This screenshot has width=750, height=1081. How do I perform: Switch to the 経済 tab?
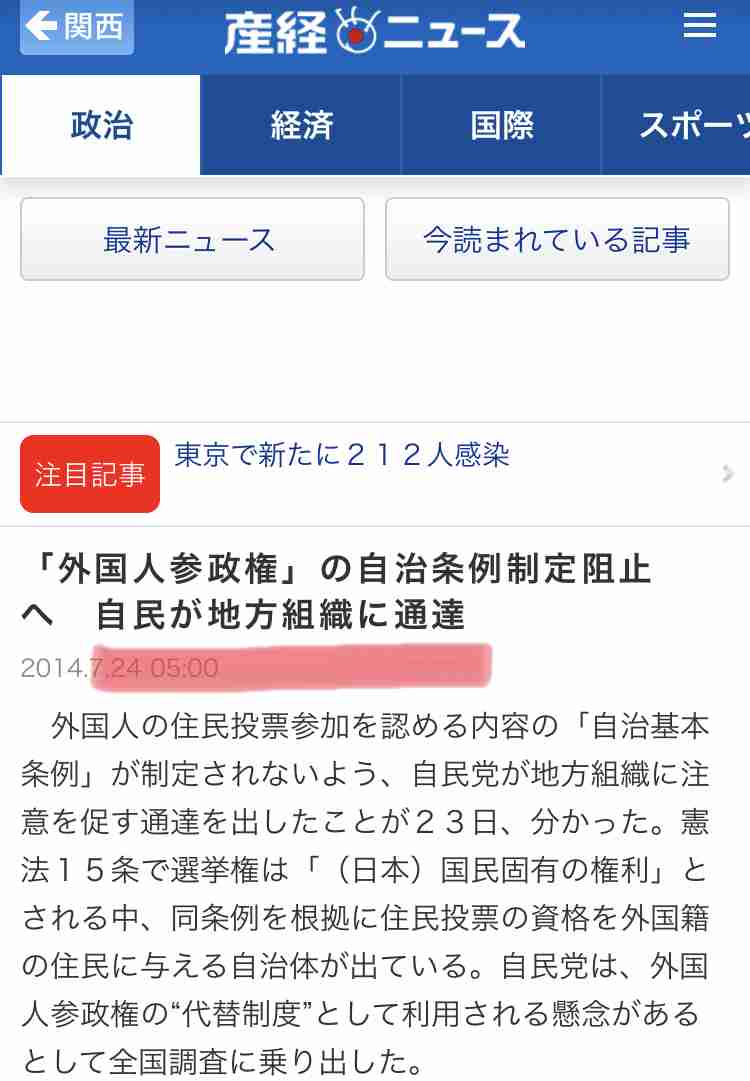300,124
